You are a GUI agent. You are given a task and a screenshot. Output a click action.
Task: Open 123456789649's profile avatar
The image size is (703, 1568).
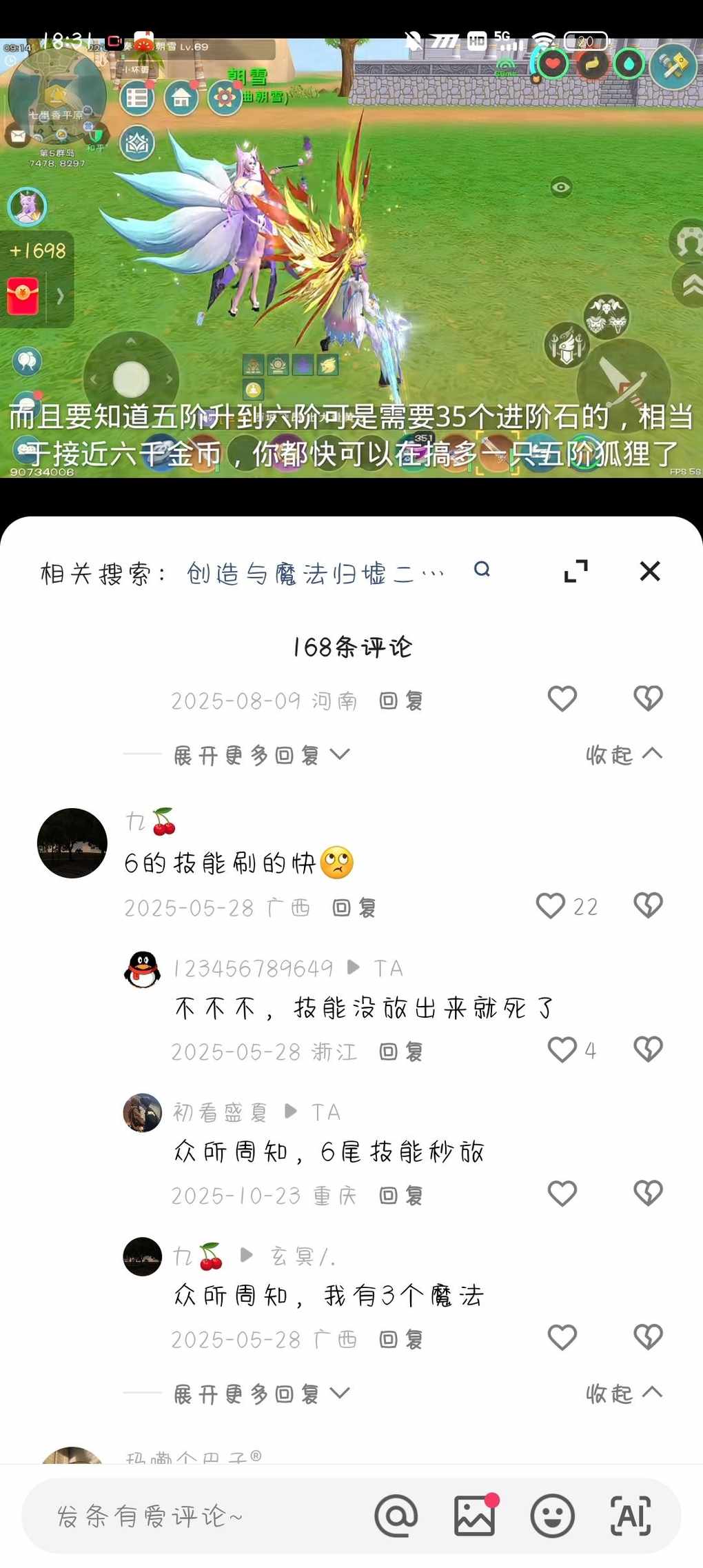point(143,969)
